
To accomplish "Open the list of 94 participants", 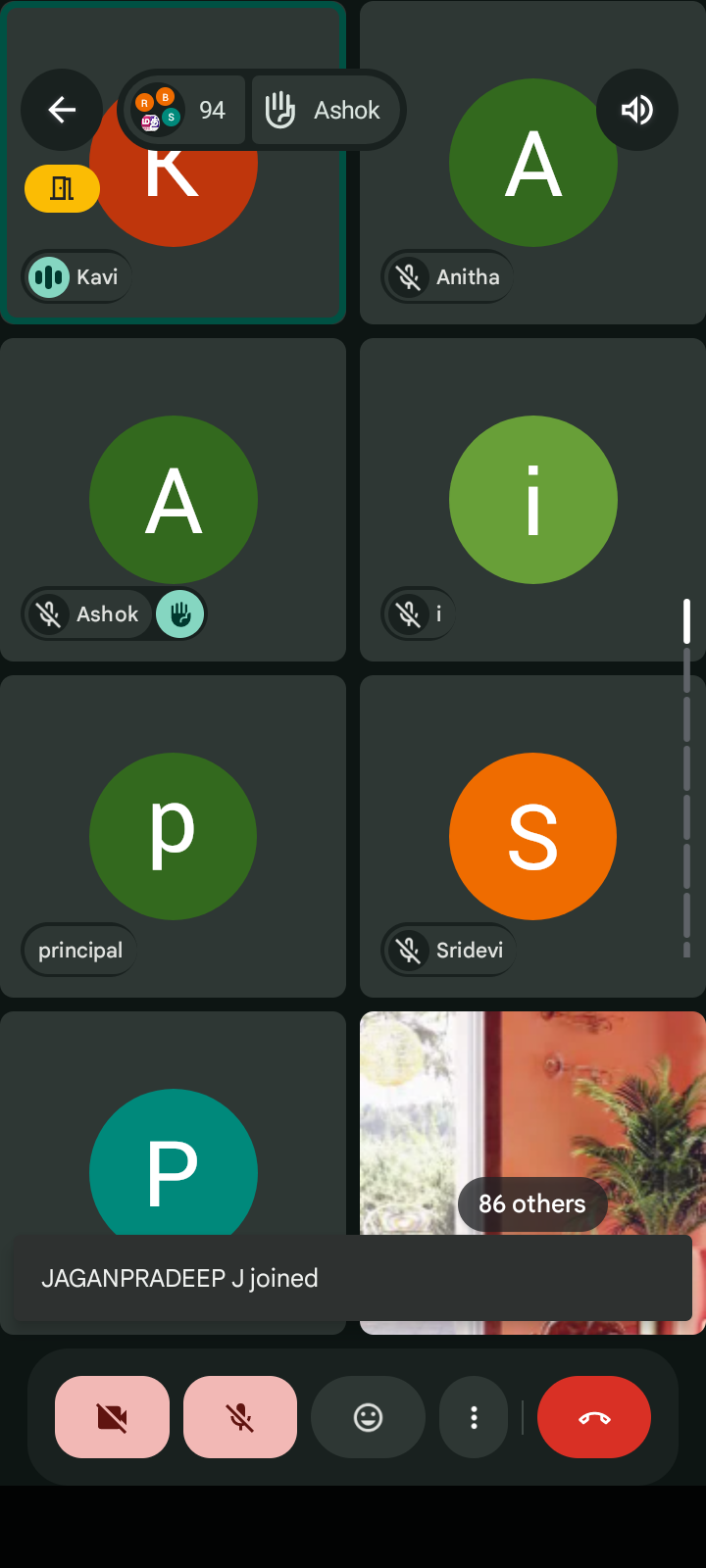I will tap(183, 110).
